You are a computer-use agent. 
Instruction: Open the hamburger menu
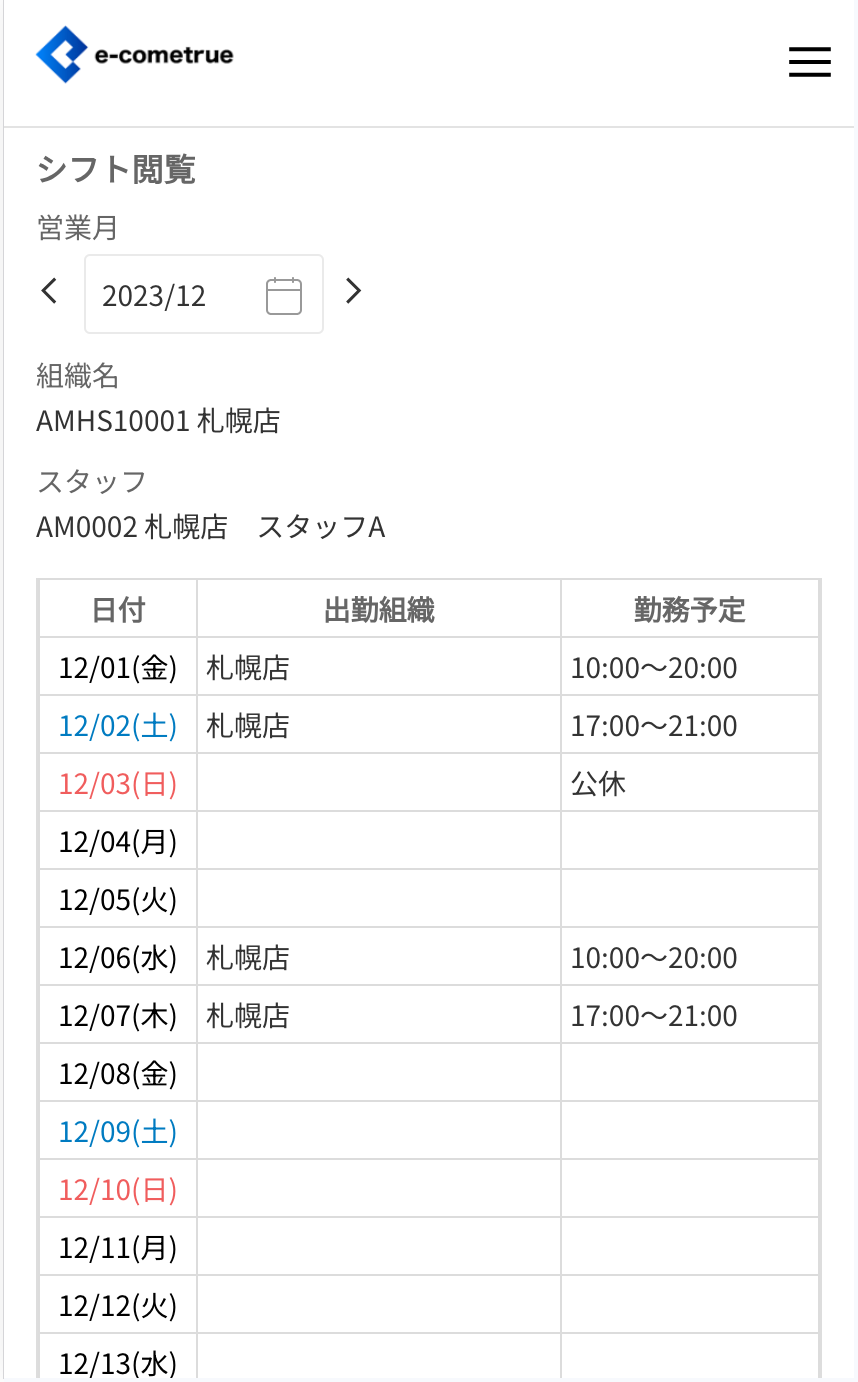tap(809, 62)
